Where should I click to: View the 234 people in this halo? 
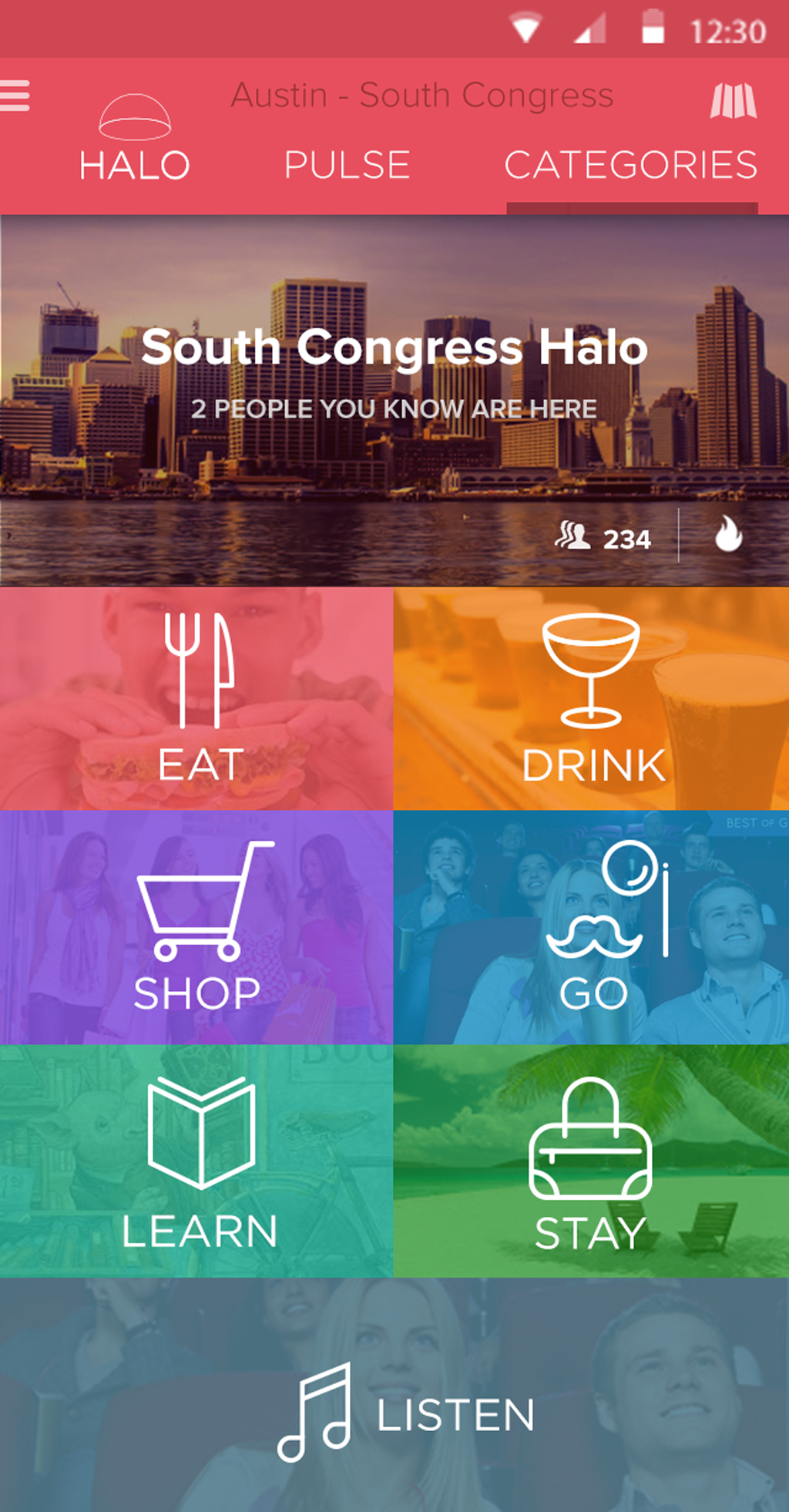[x=604, y=537]
